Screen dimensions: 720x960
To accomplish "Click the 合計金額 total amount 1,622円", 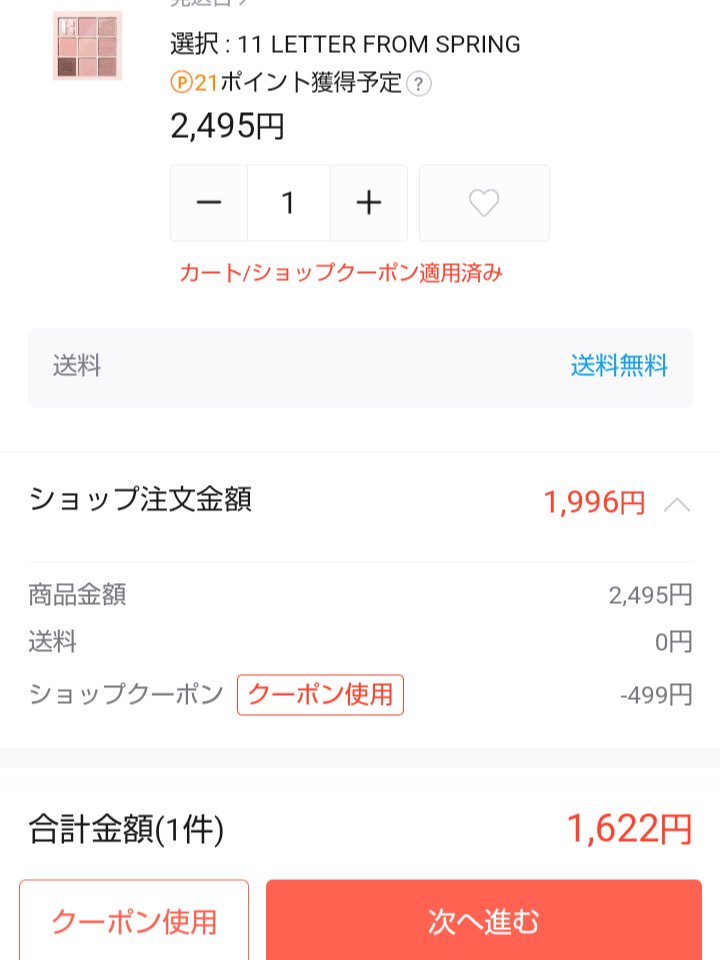I will [x=632, y=827].
